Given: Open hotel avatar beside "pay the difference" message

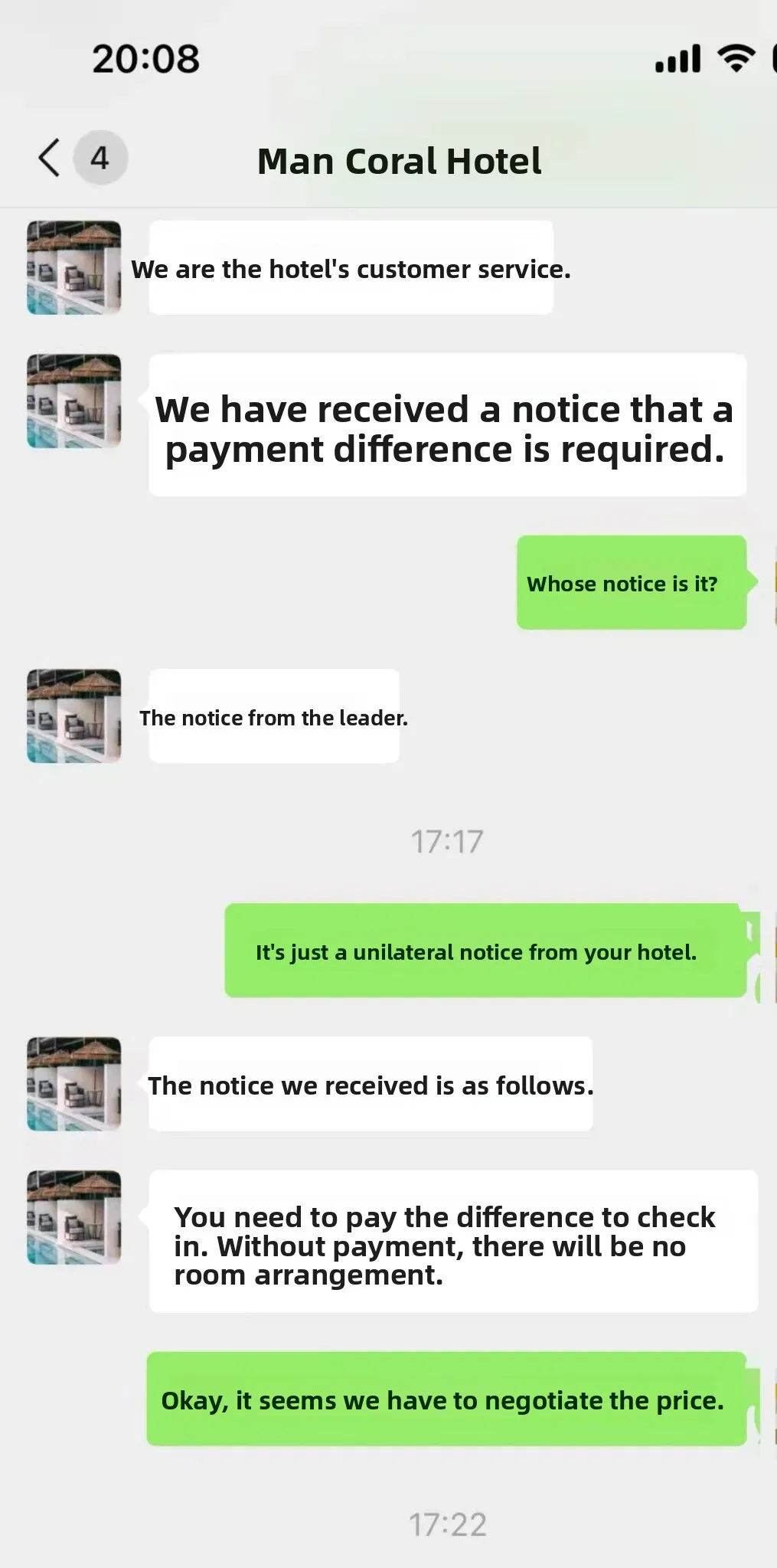Looking at the screenshot, I should pyautogui.click(x=74, y=1216).
